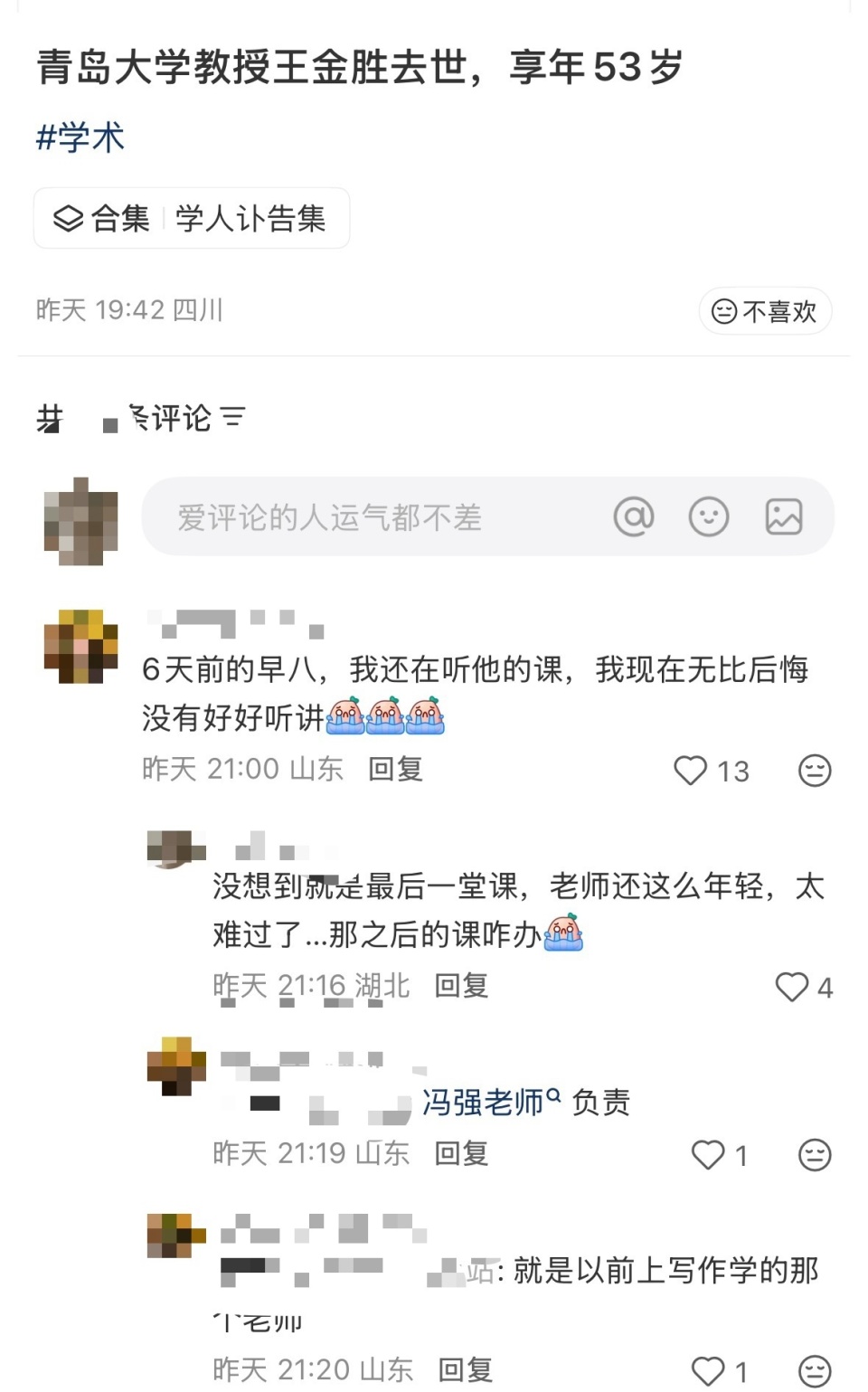Open the emoji picker beside comment input

[710, 517]
